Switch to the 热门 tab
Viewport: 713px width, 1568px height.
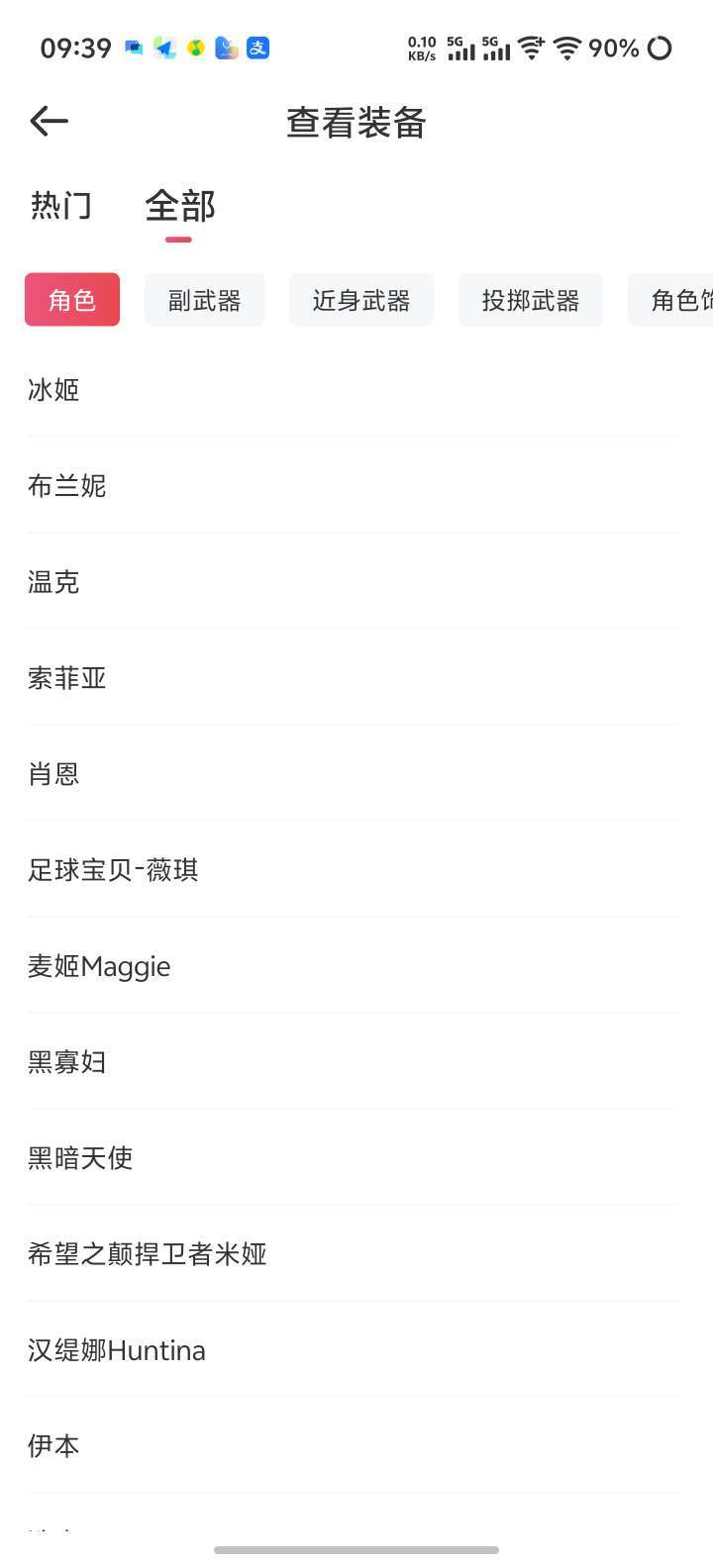[x=60, y=206]
